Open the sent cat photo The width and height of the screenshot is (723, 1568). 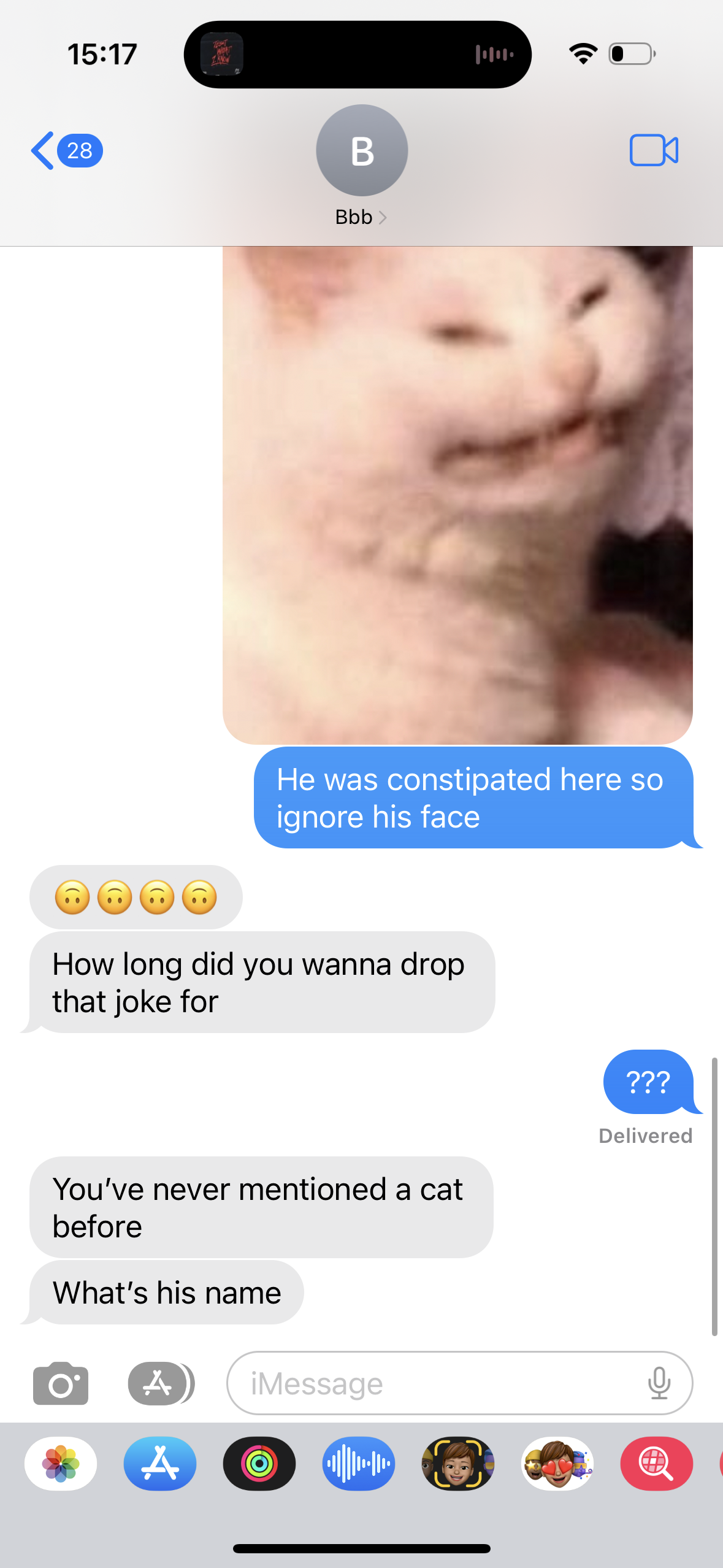(x=457, y=494)
